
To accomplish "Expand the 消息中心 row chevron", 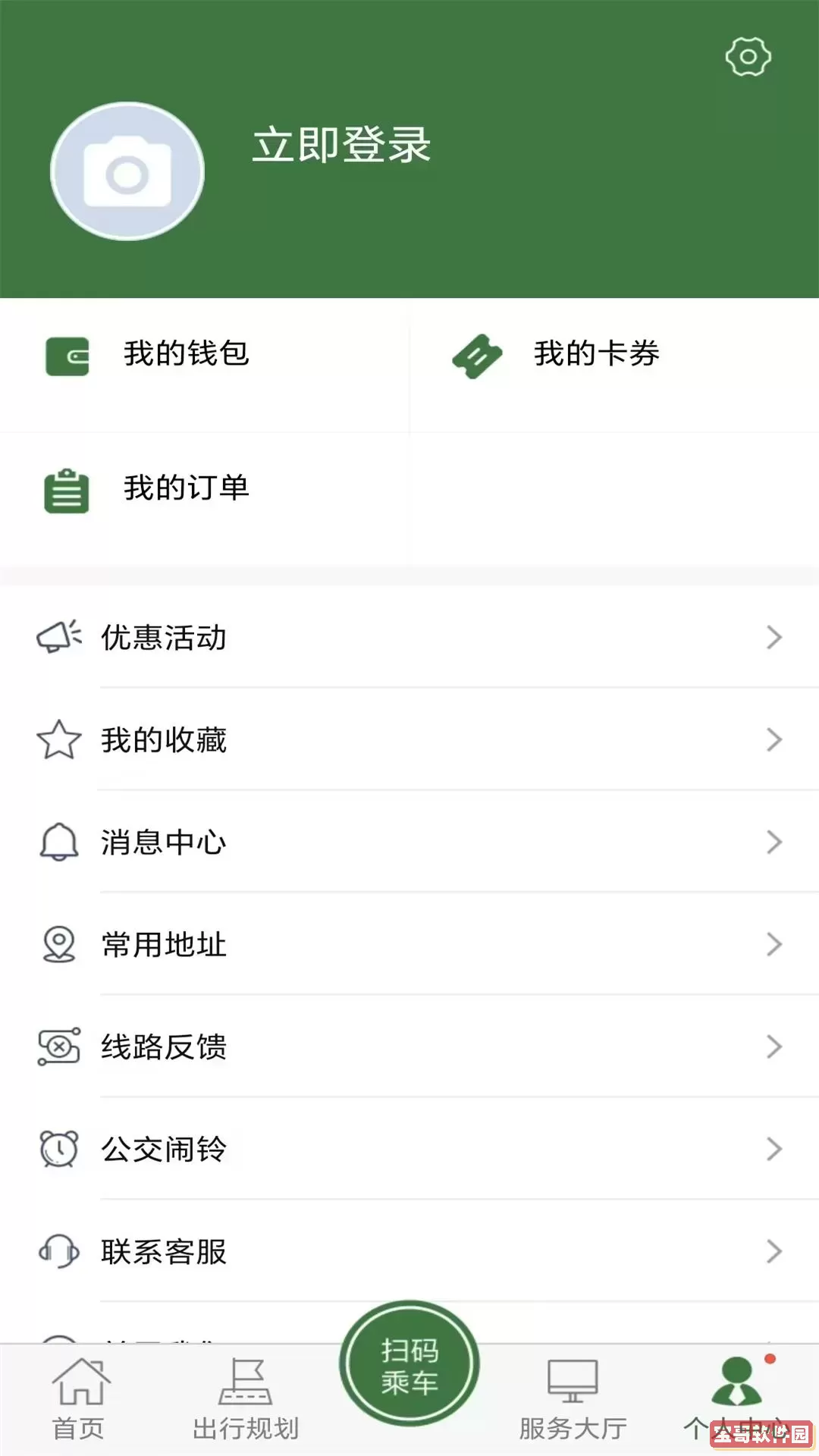I will point(773,842).
